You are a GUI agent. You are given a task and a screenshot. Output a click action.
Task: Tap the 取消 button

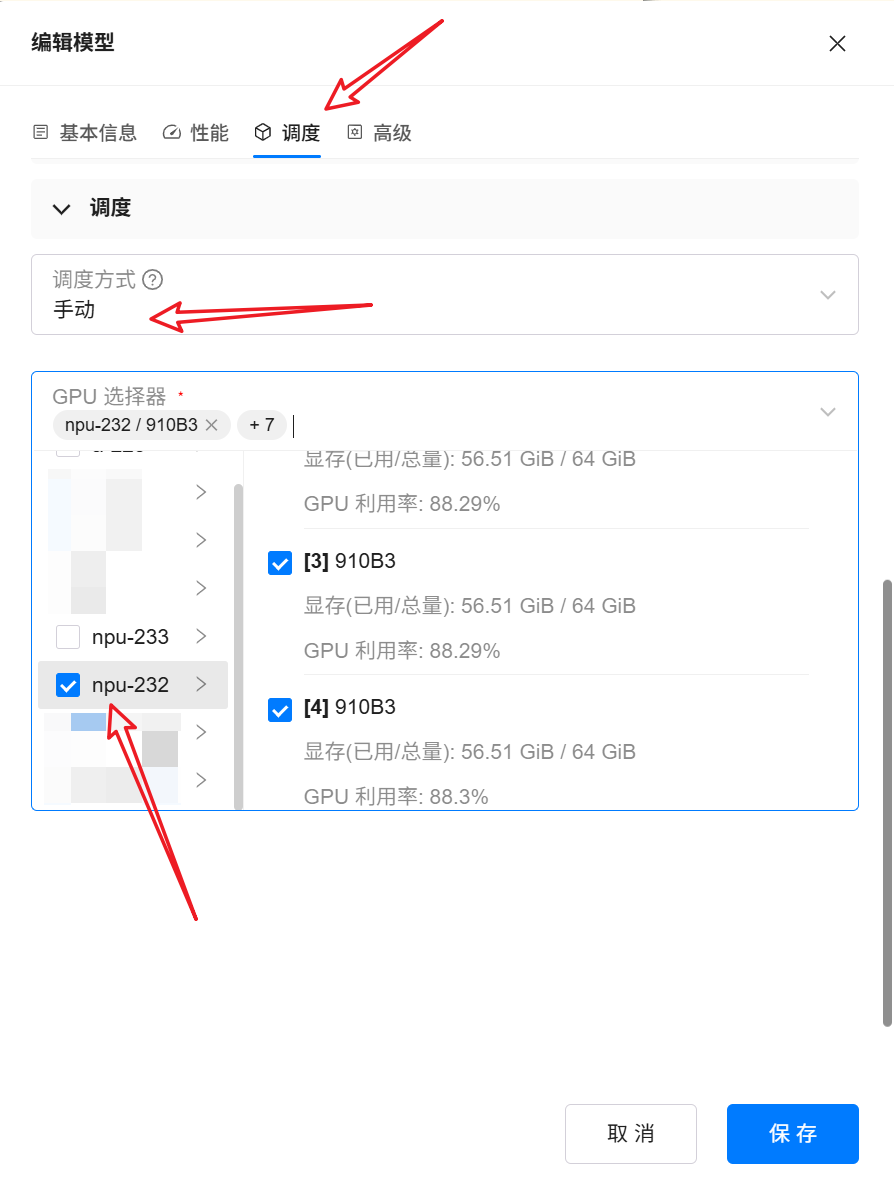[630, 1134]
